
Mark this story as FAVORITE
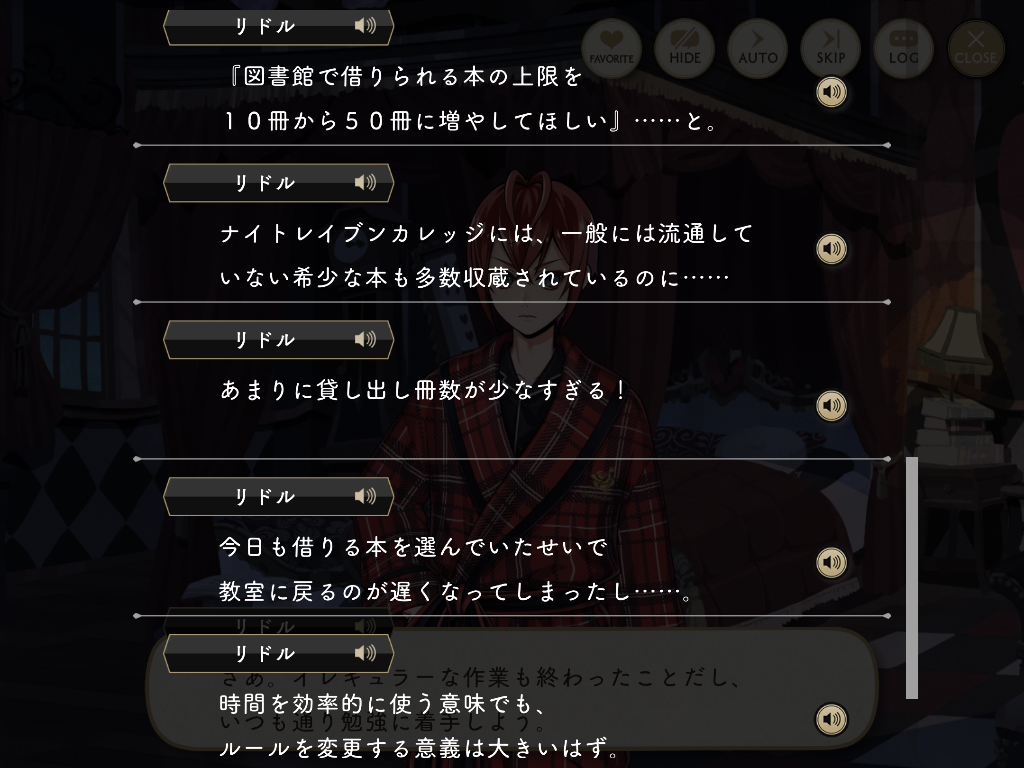tap(611, 47)
